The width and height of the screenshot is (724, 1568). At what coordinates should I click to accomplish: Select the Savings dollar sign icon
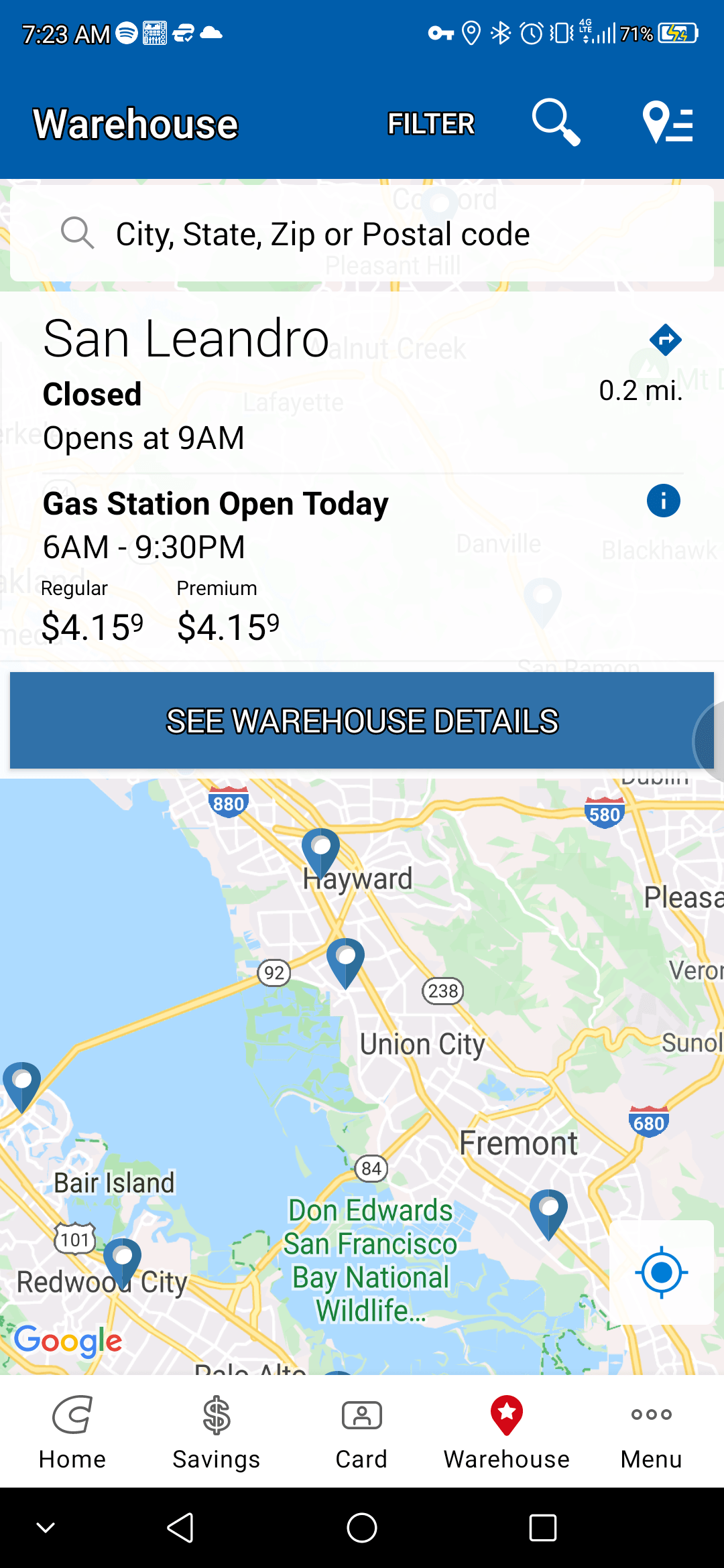coord(216,1415)
